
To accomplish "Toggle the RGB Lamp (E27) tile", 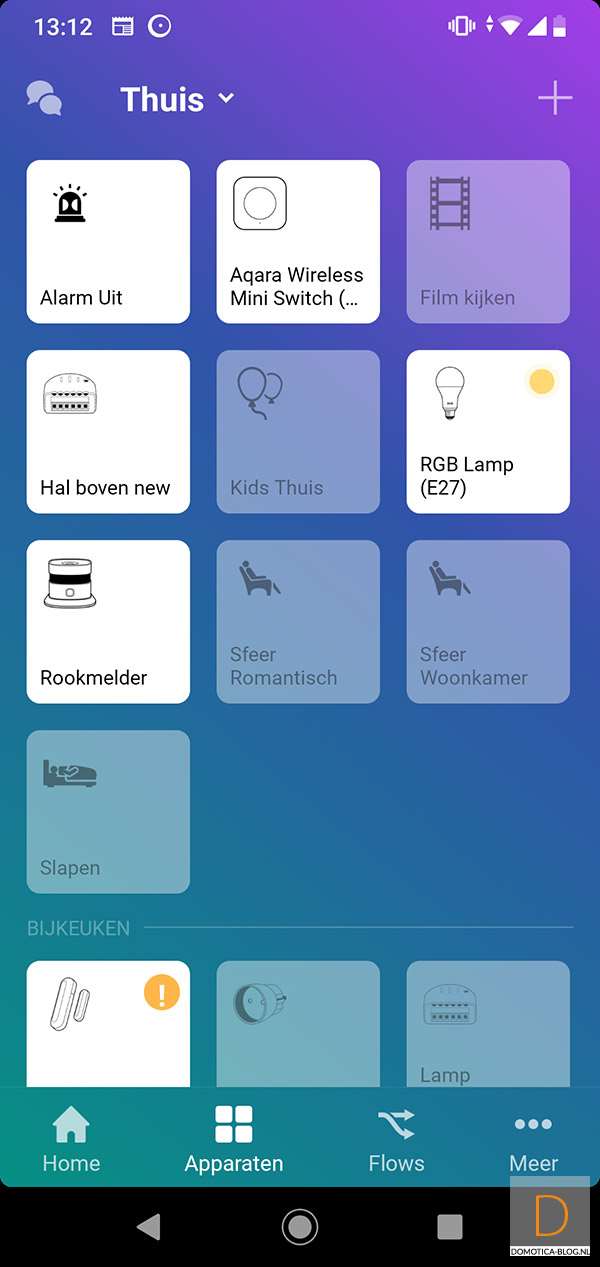I will (488, 432).
